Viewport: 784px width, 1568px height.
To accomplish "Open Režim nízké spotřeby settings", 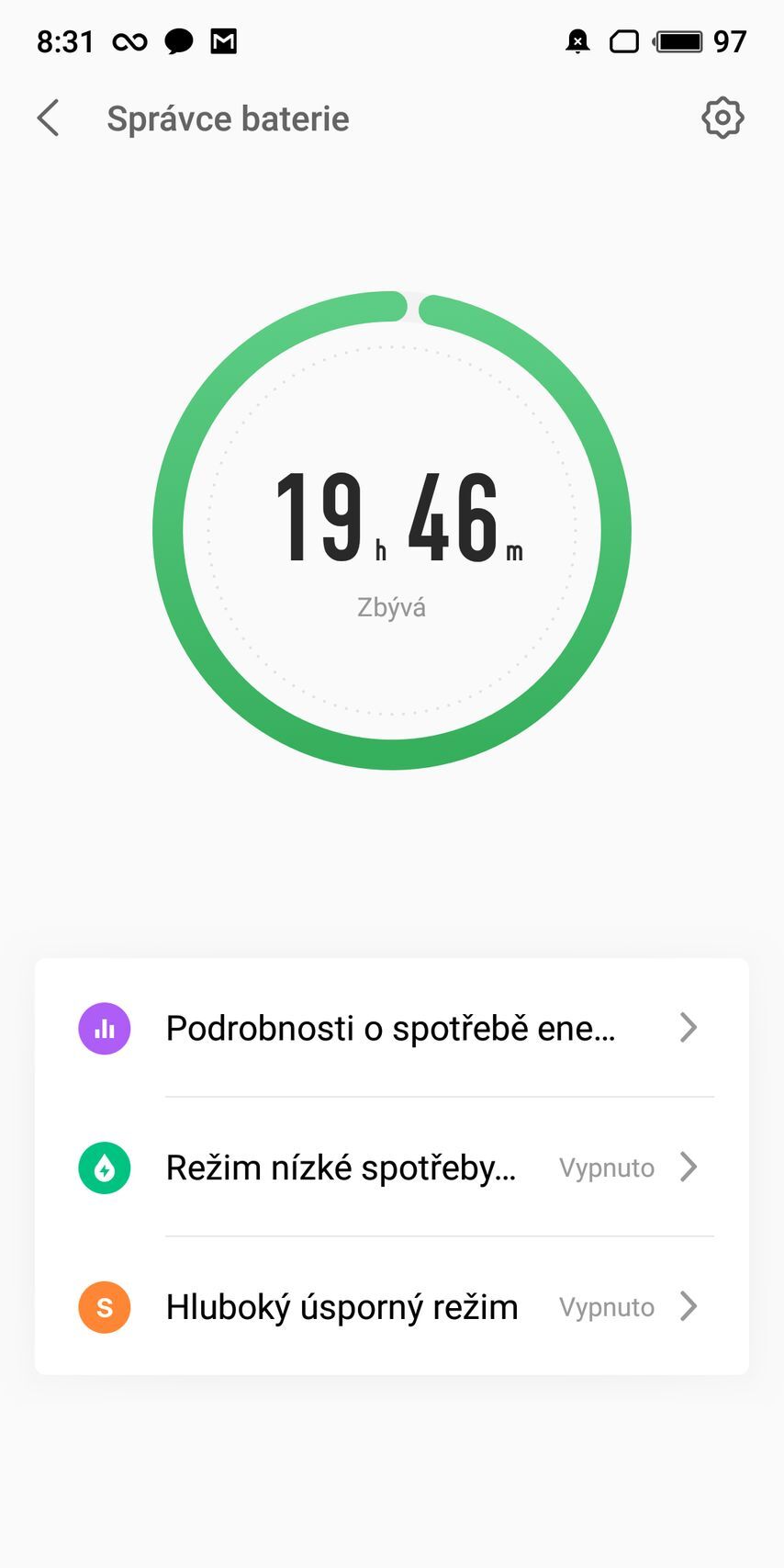I will 391,1168.
